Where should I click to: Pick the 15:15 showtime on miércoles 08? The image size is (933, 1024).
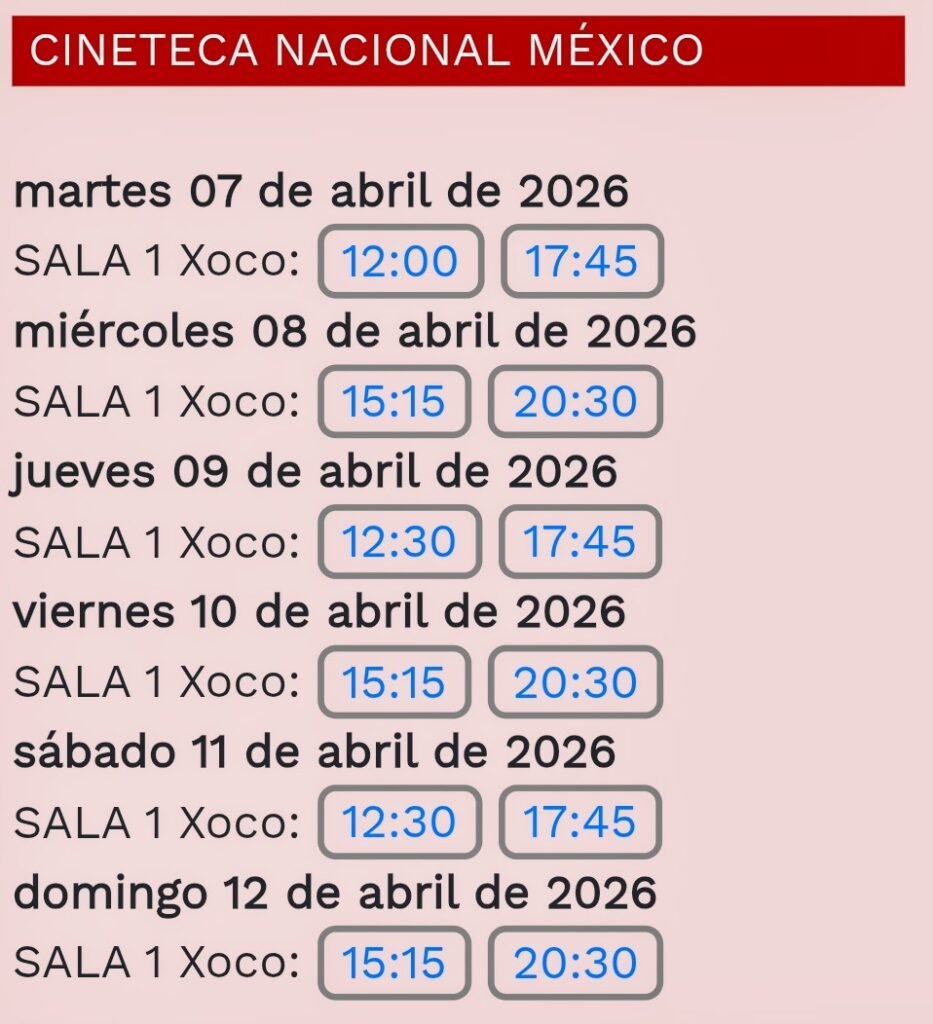click(x=394, y=401)
